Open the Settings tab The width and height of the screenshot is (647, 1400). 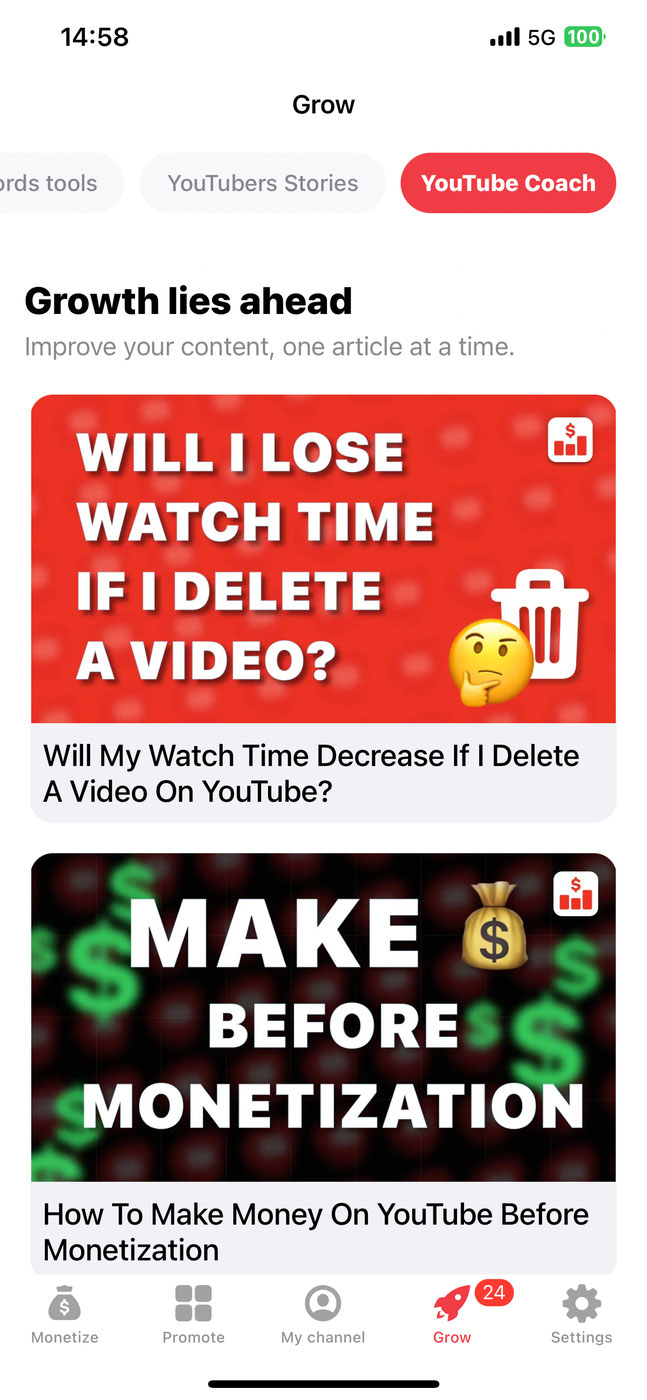581,1314
